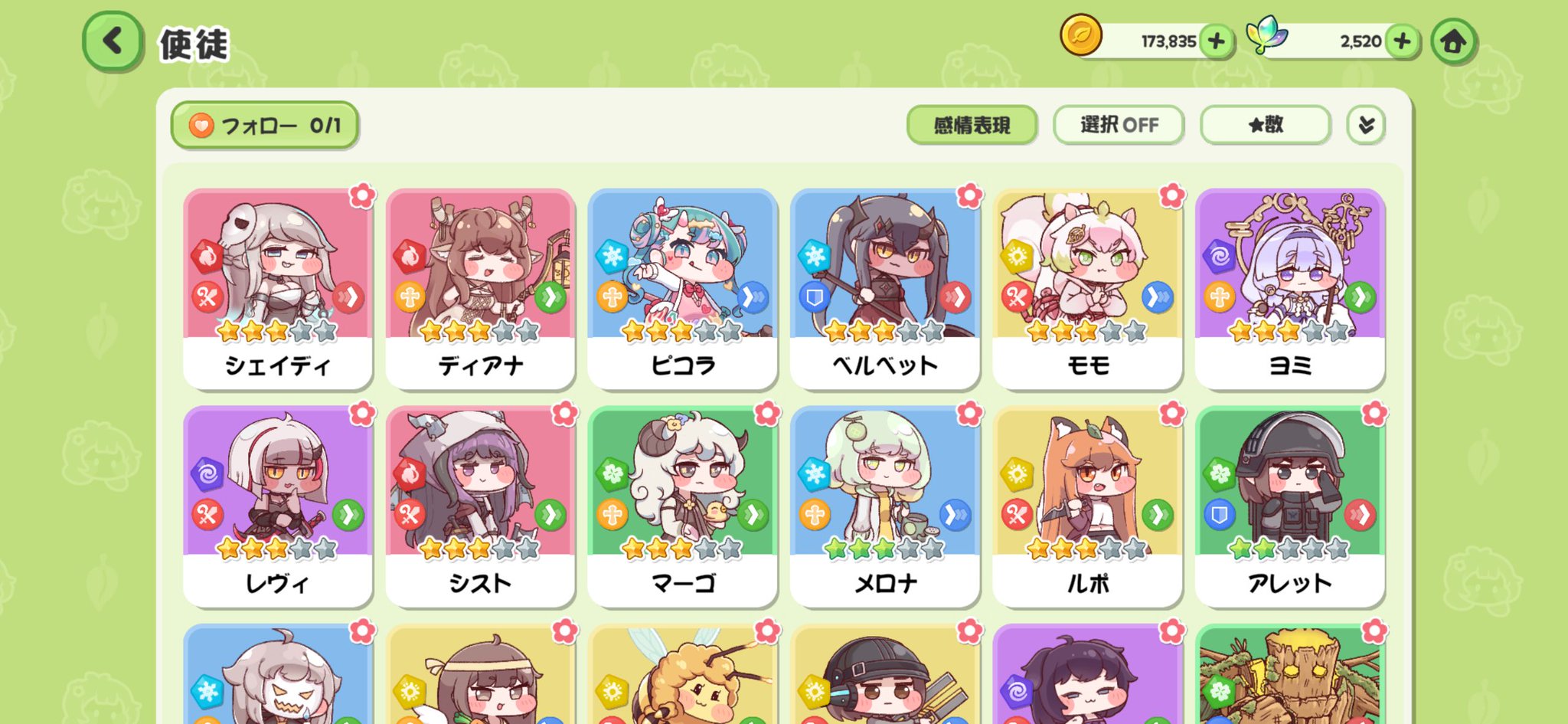
Task: Select the モモ character card
Action: tap(1087, 288)
